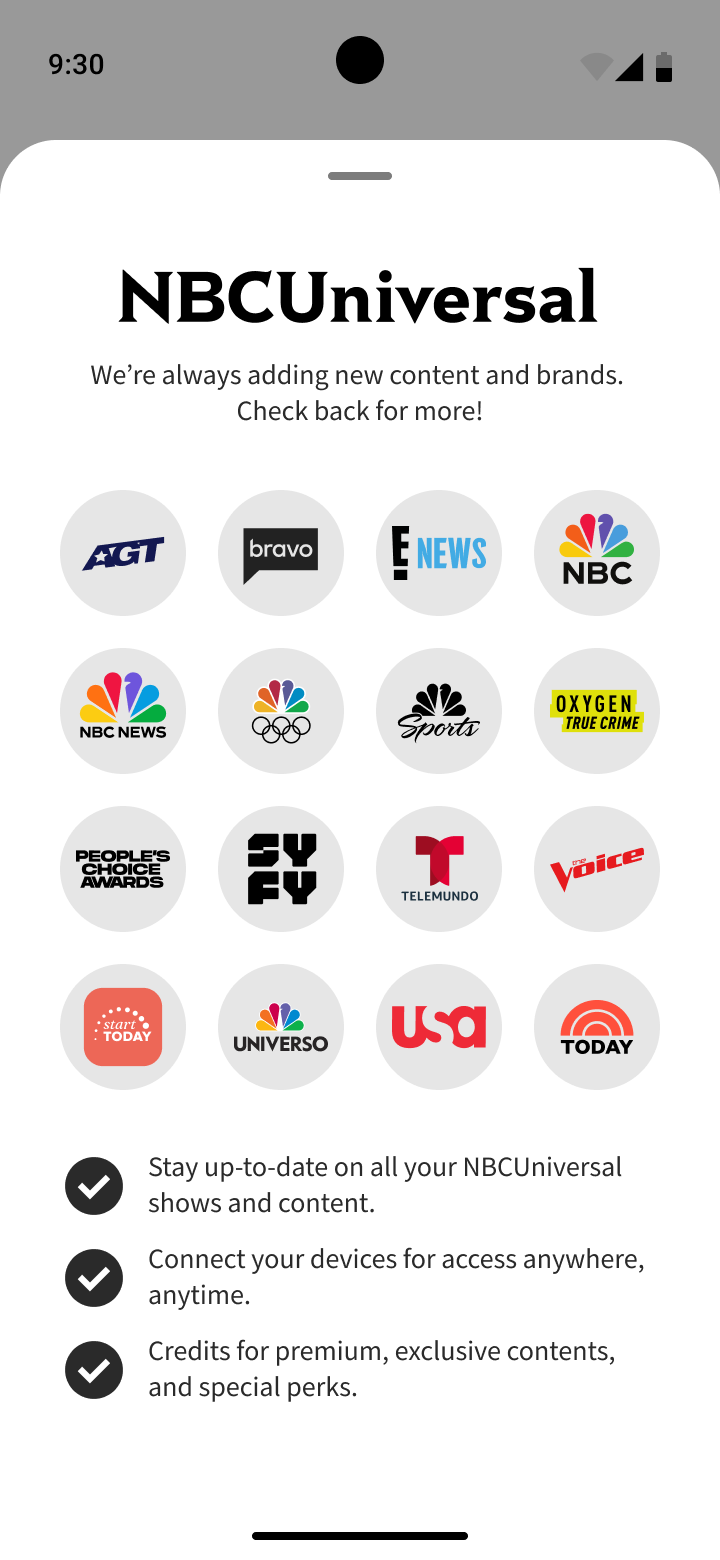Image resolution: width=720 pixels, height=1560 pixels.
Task: Select the Bravo brand circle
Action: click(x=281, y=553)
